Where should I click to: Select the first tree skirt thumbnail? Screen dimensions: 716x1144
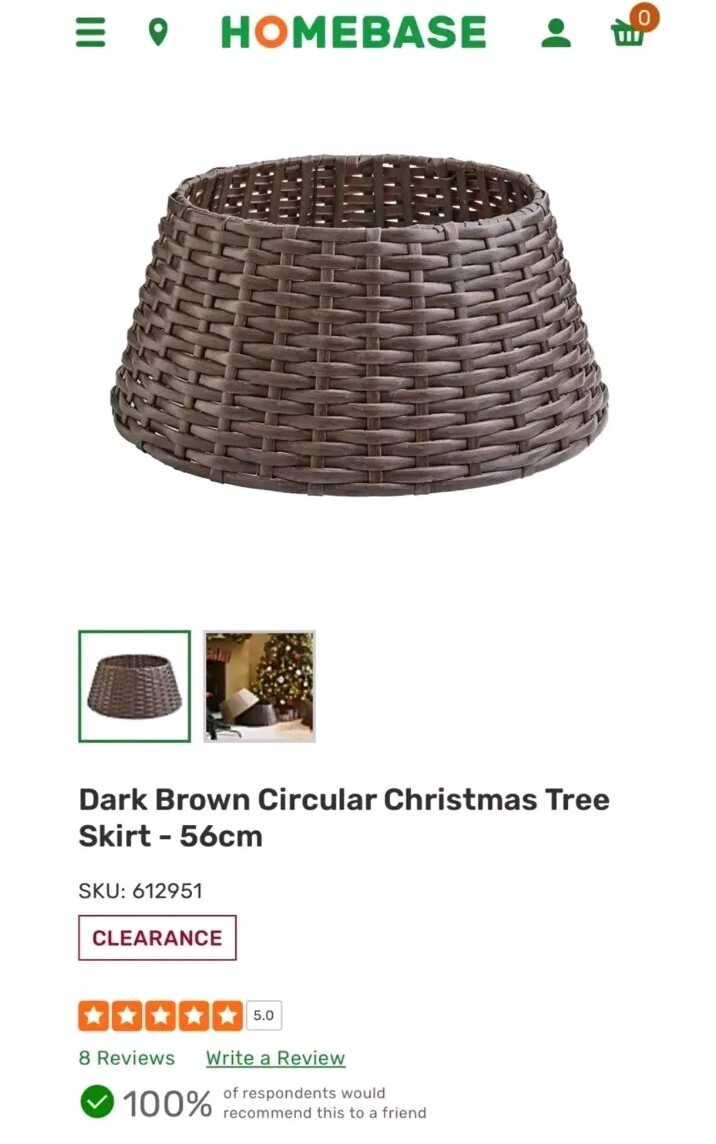click(x=134, y=686)
